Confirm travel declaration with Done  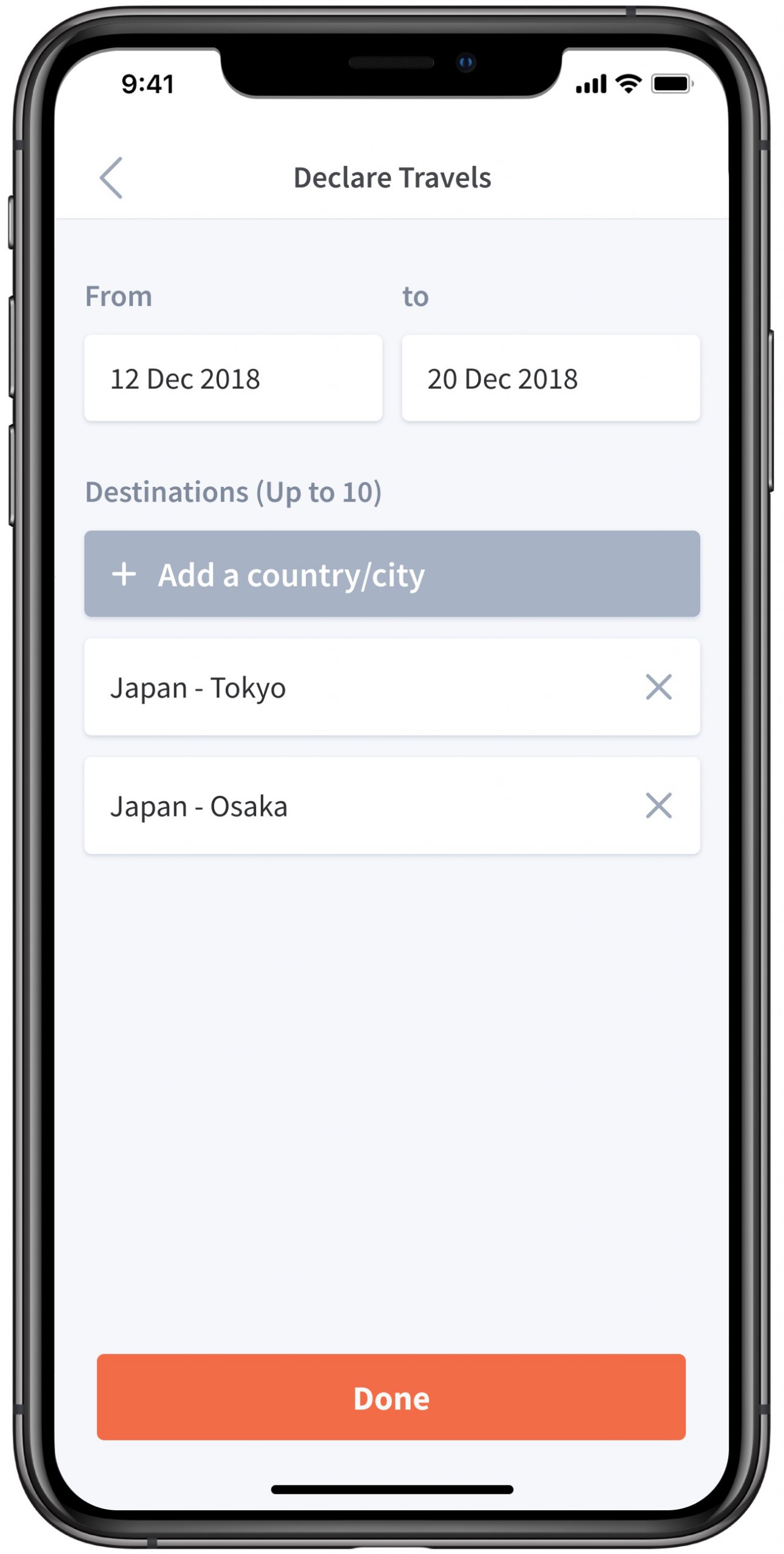[391, 1397]
